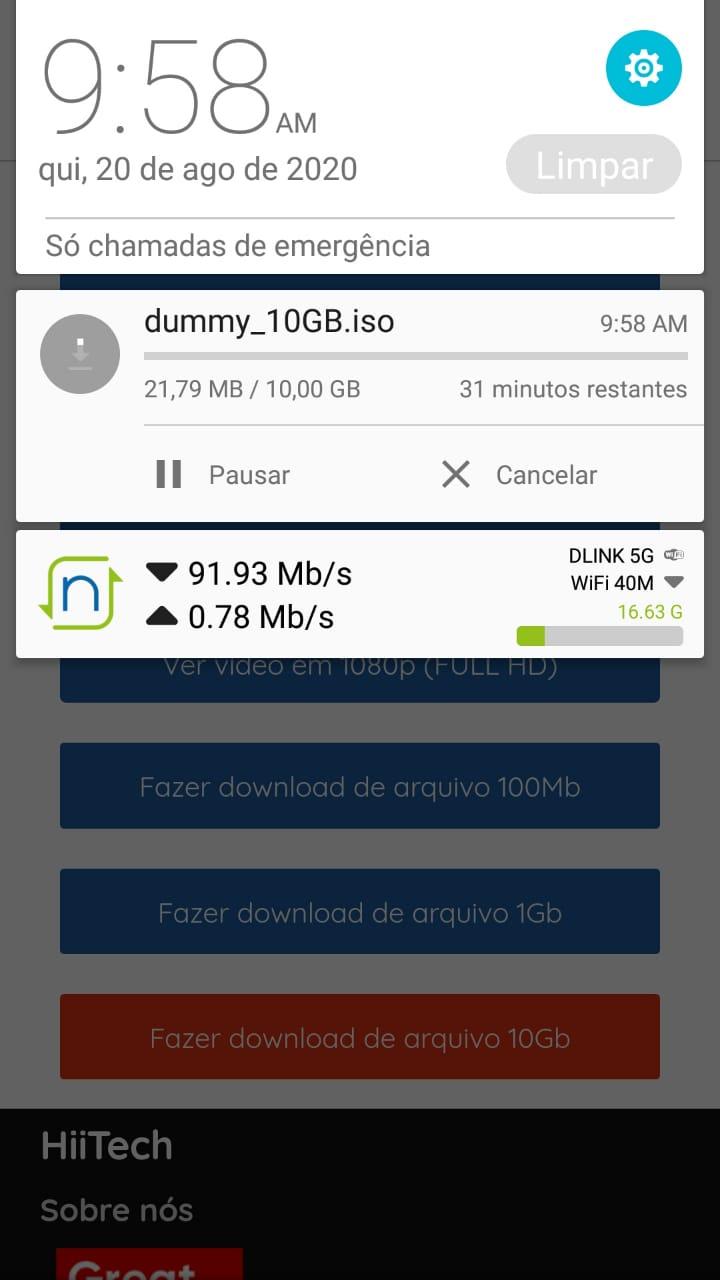Open the dummy_10GB.iso download notification
The width and height of the screenshot is (720, 1280).
(360, 357)
